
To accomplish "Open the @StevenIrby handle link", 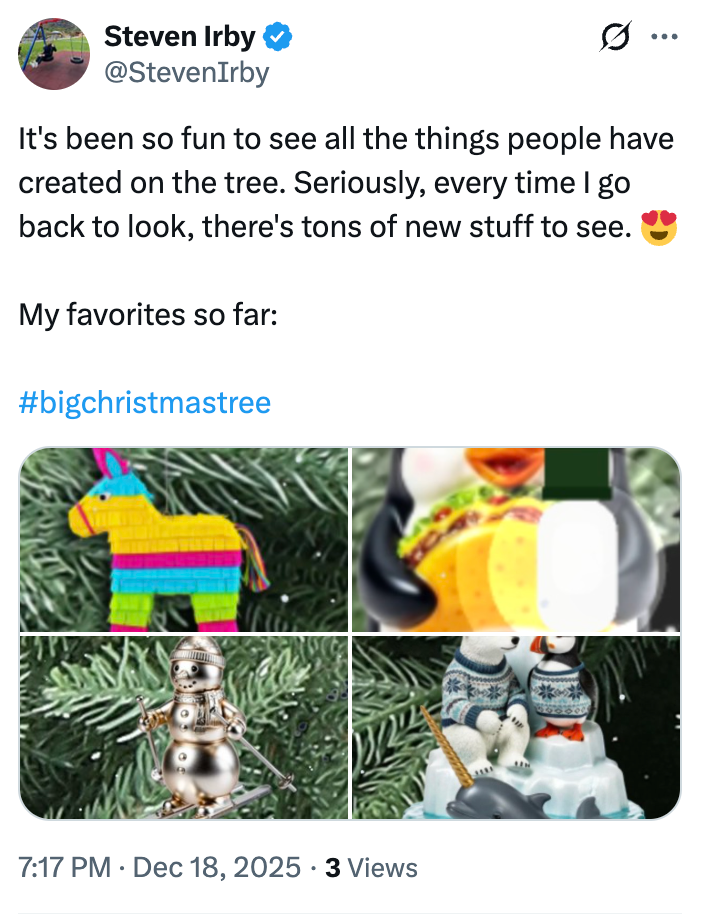I will click(x=186, y=73).
